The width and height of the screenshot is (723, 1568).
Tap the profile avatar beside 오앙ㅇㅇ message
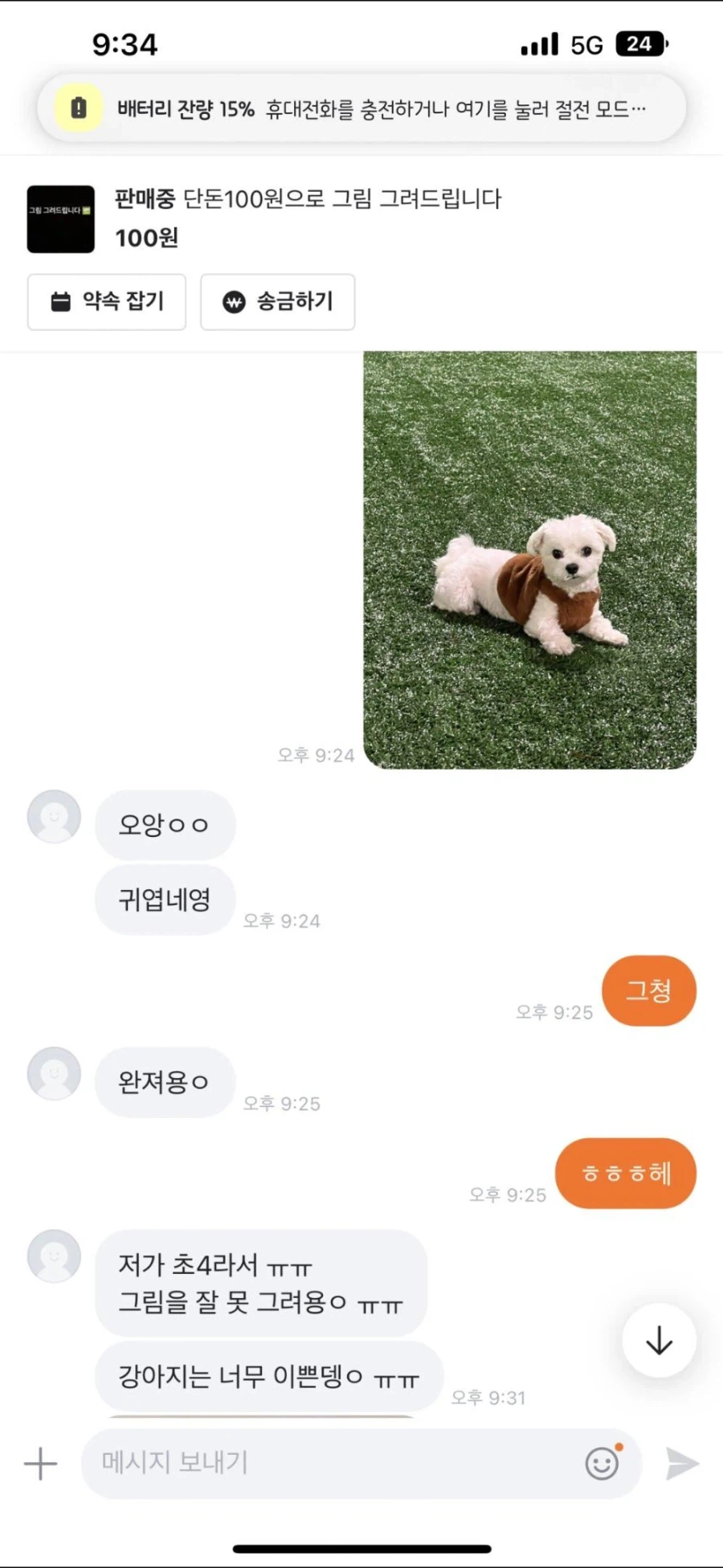click(53, 817)
